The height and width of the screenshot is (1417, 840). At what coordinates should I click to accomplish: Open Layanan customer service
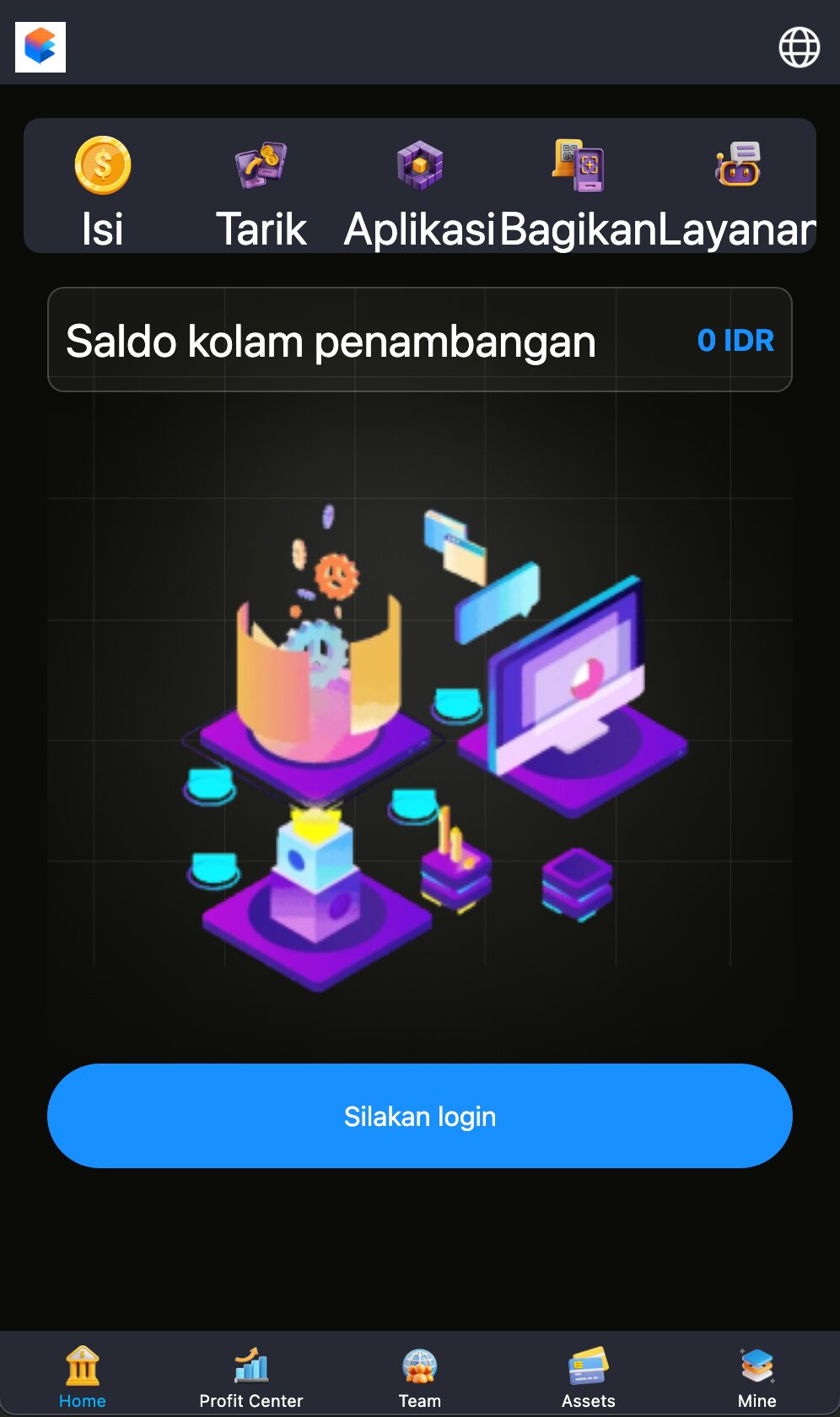pyautogui.click(x=737, y=192)
